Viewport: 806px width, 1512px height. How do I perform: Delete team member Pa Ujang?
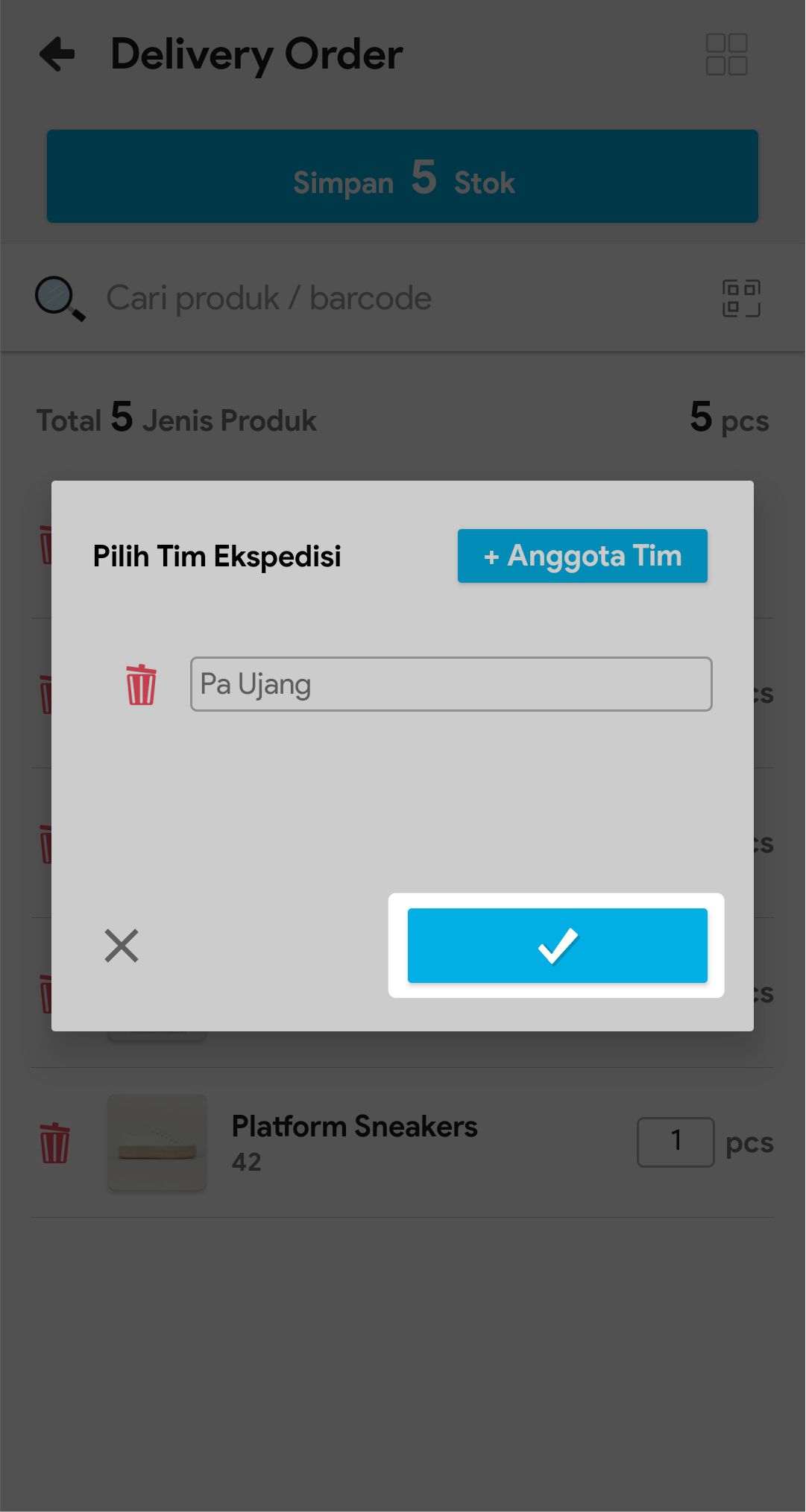coord(141,684)
